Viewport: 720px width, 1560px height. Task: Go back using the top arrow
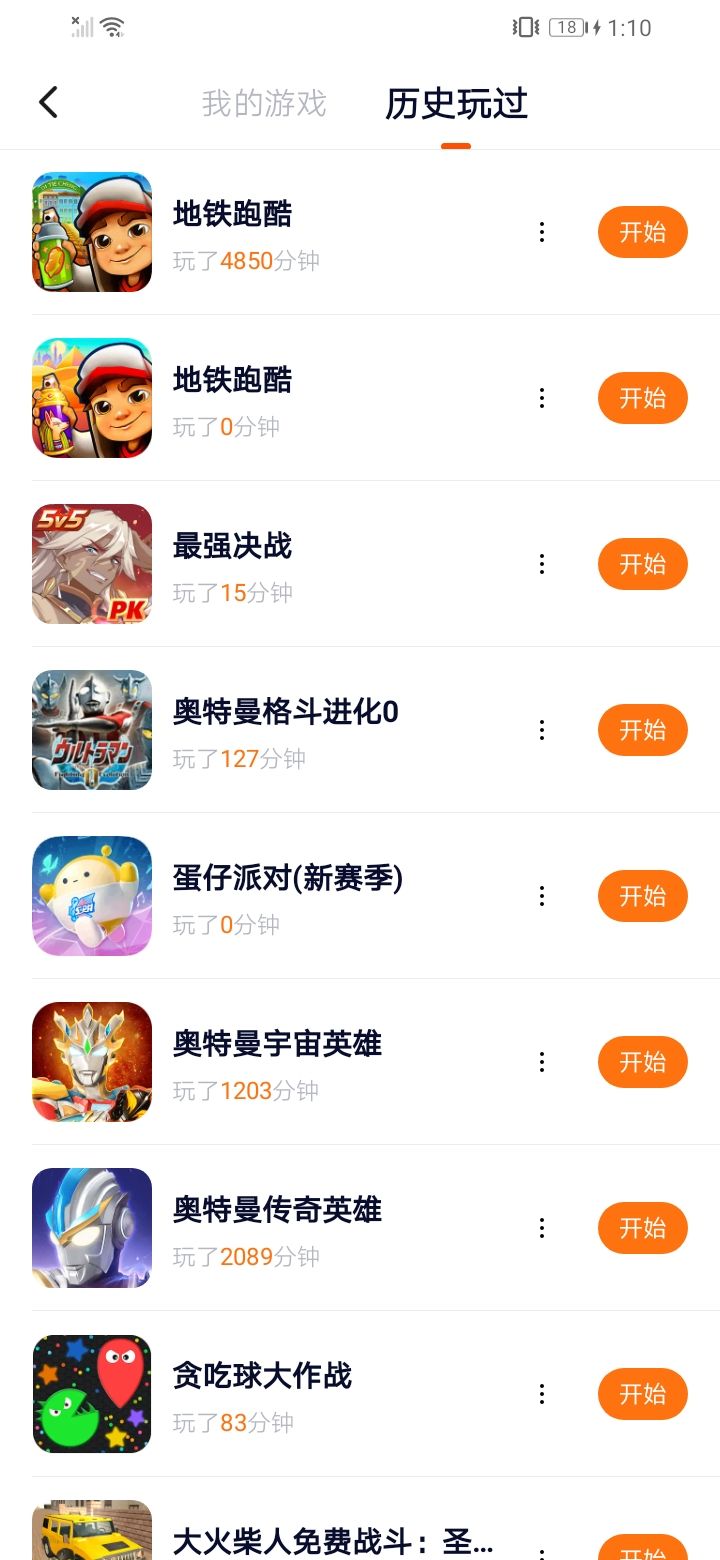tap(48, 102)
